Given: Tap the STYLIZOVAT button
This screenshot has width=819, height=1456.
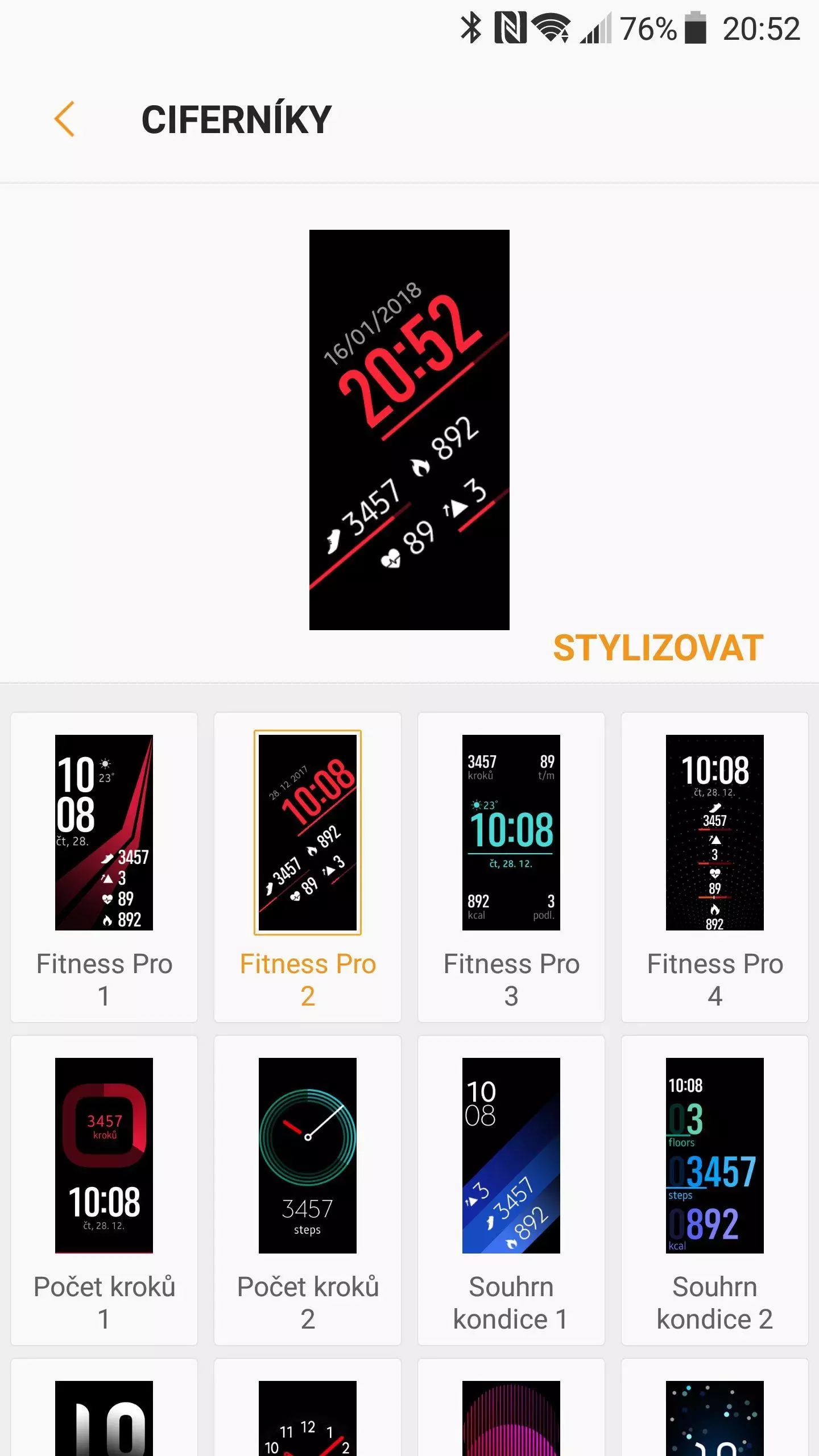Looking at the screenshot, I should (658, 648).
